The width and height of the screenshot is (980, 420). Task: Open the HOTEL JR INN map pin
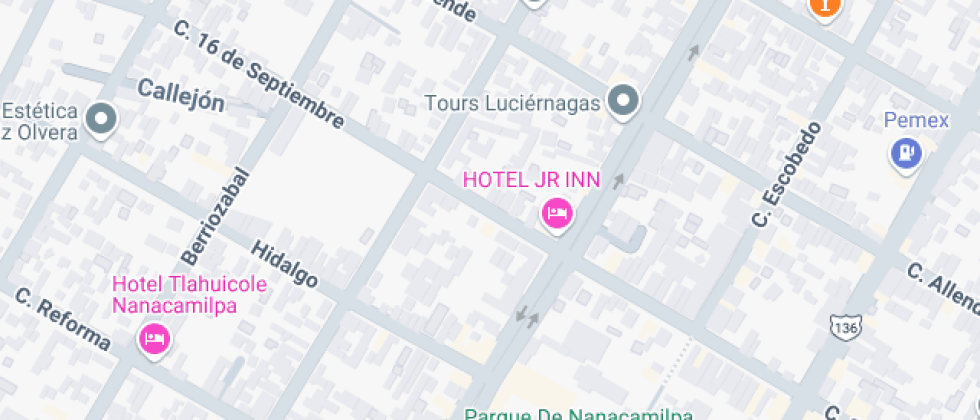coord(557,213)
